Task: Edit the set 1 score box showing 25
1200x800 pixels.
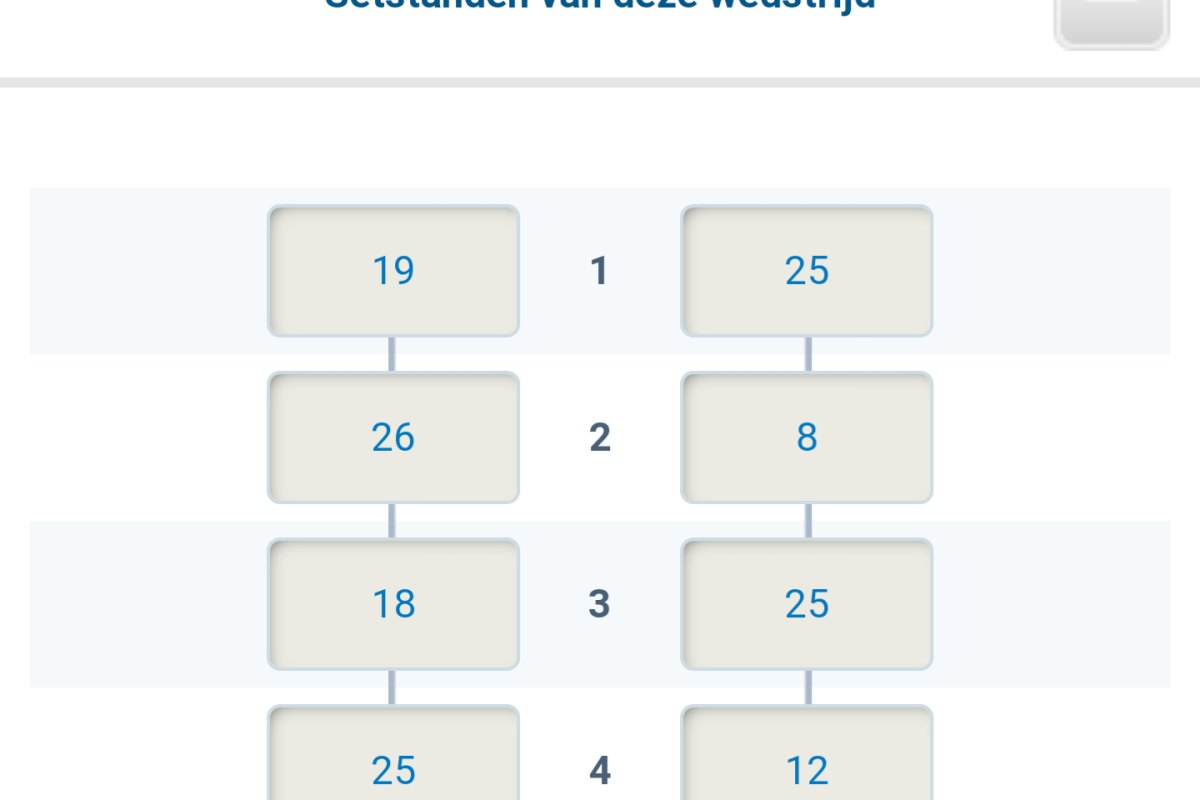Action: click(807, 270)
